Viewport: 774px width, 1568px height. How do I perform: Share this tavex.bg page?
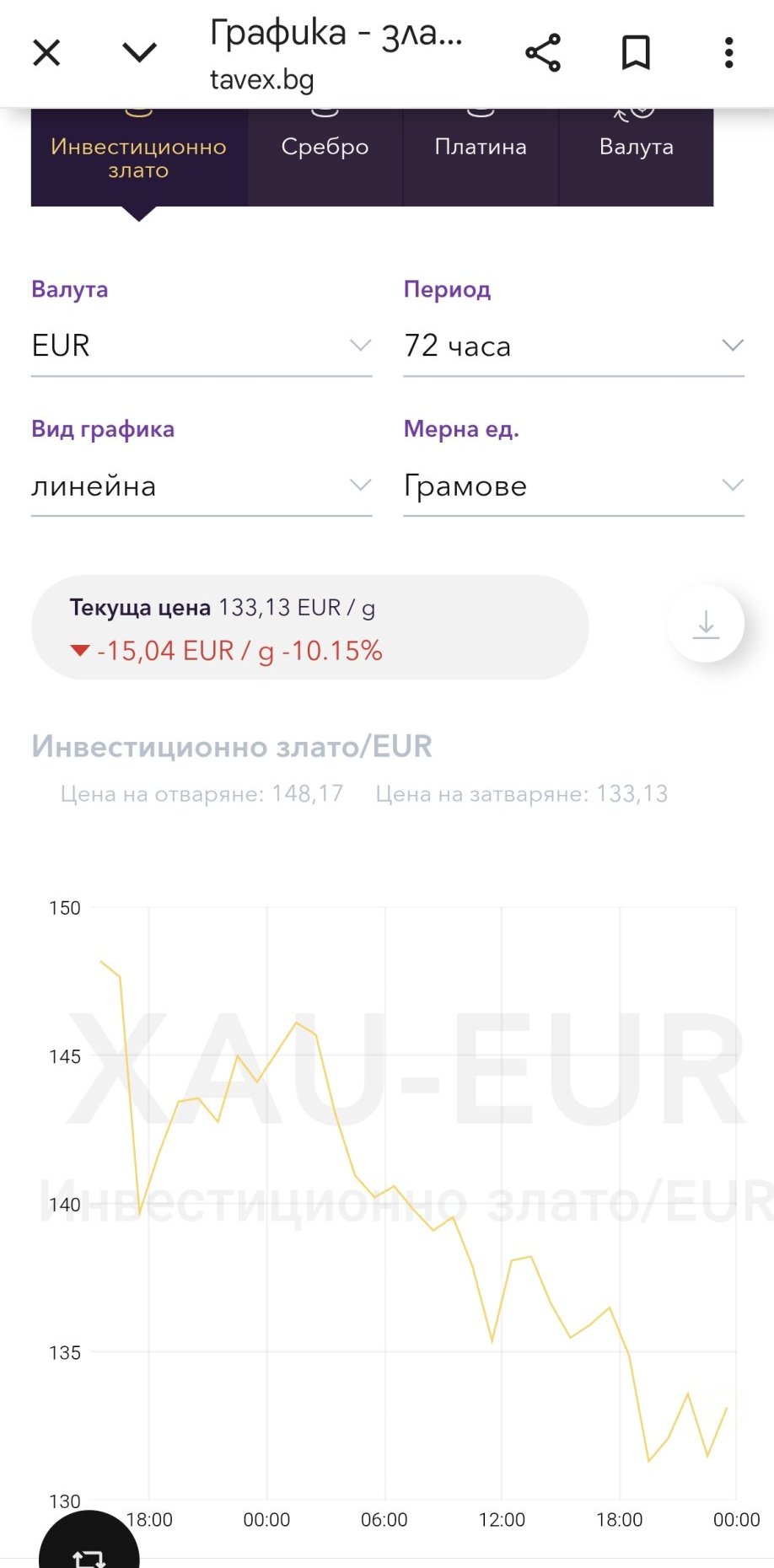543,53
